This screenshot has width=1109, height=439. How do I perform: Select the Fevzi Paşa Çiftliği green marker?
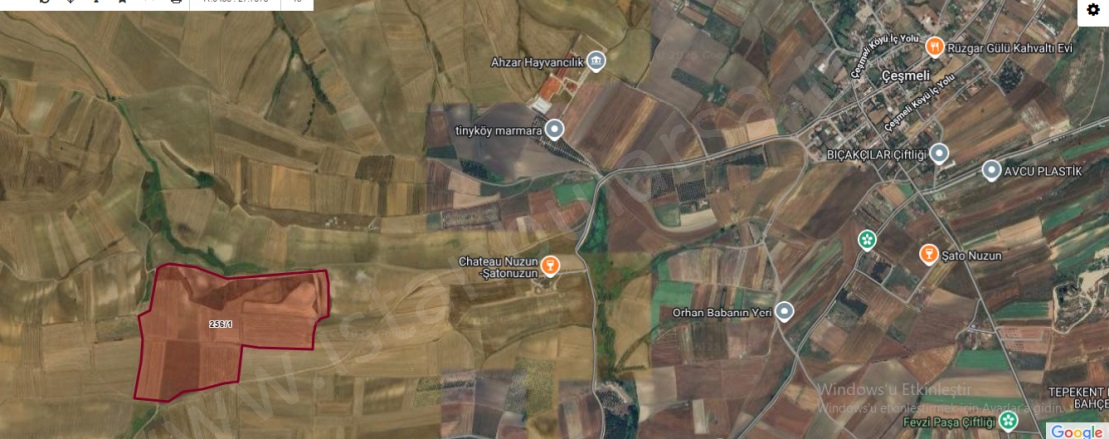[x=1009, y=419]
